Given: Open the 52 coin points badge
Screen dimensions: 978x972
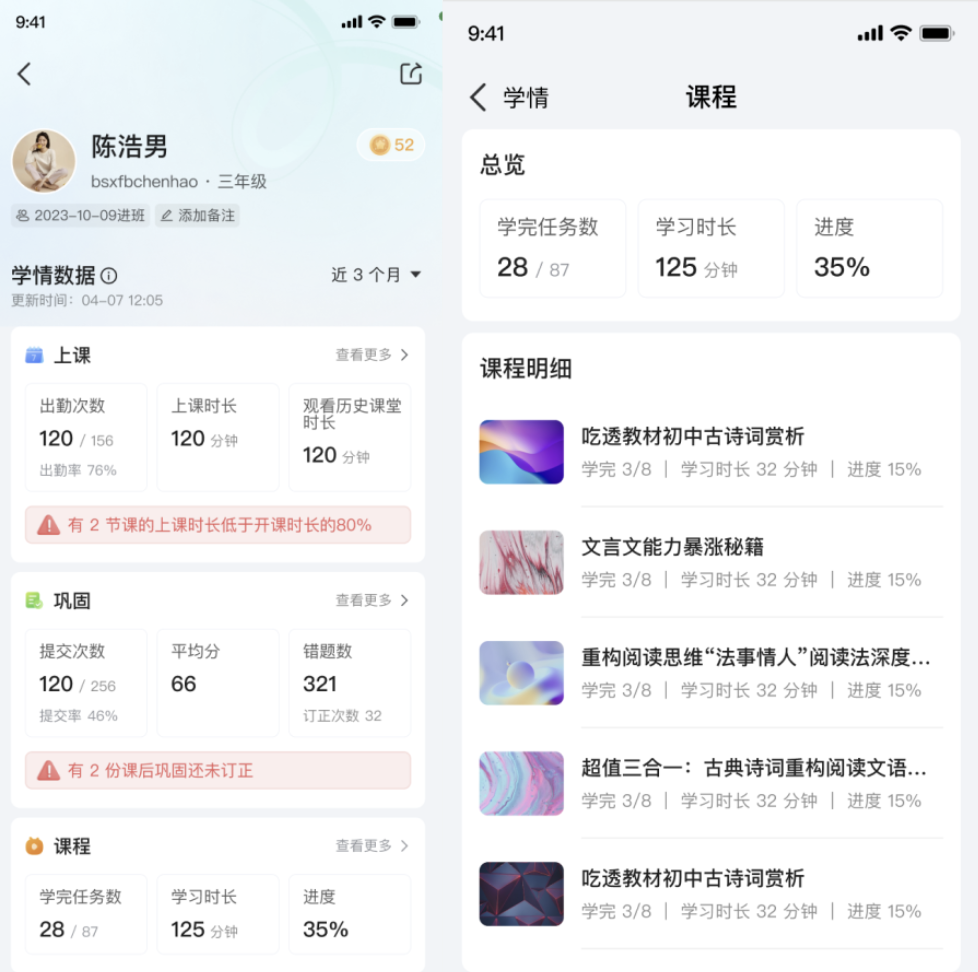Looking at the screenshot, I should (391, 145).
